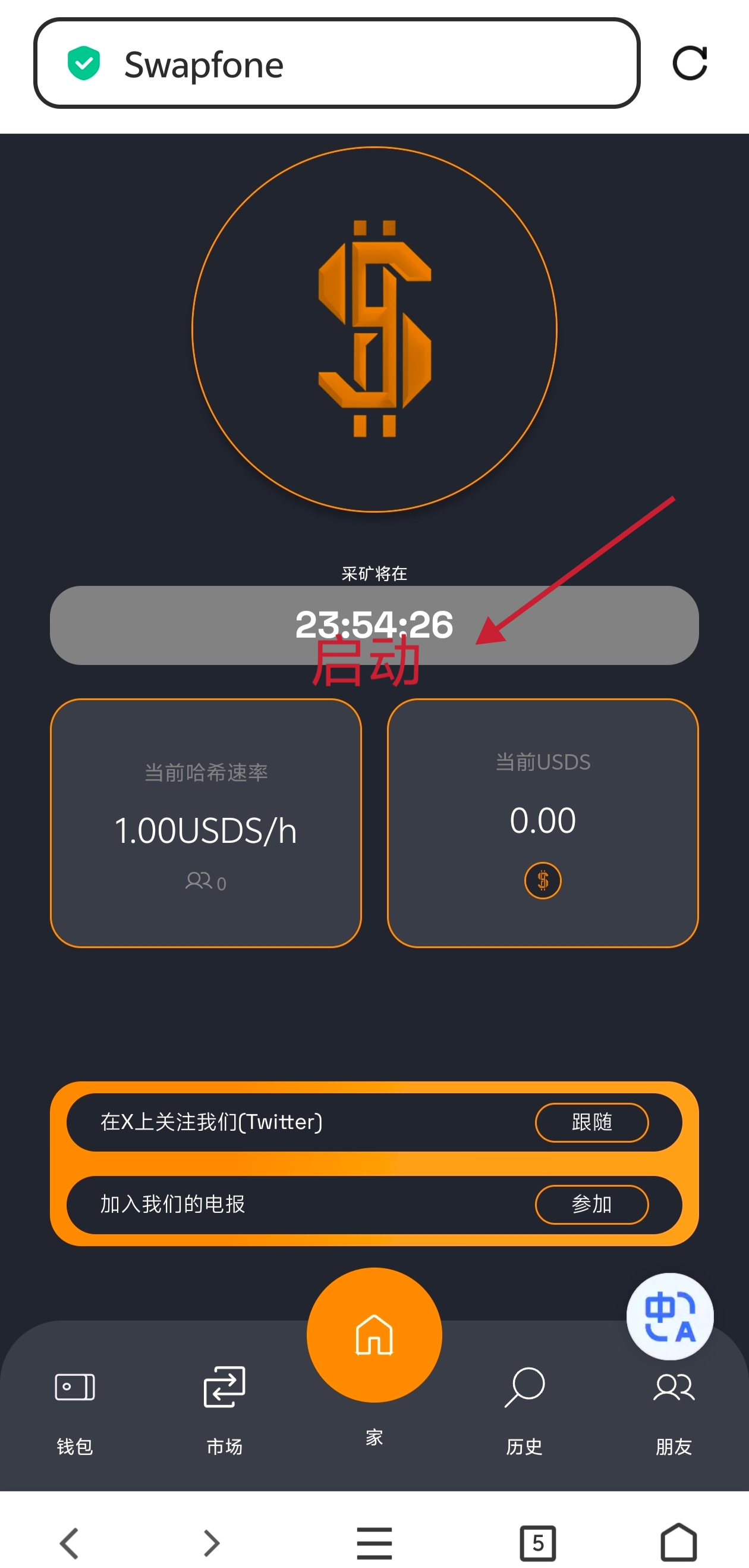The width and height of the screenshot is (749, 1568).
Task: Join the Telegram group via 参加 button
Action: pyautogui.click(x=591, y=1203)
